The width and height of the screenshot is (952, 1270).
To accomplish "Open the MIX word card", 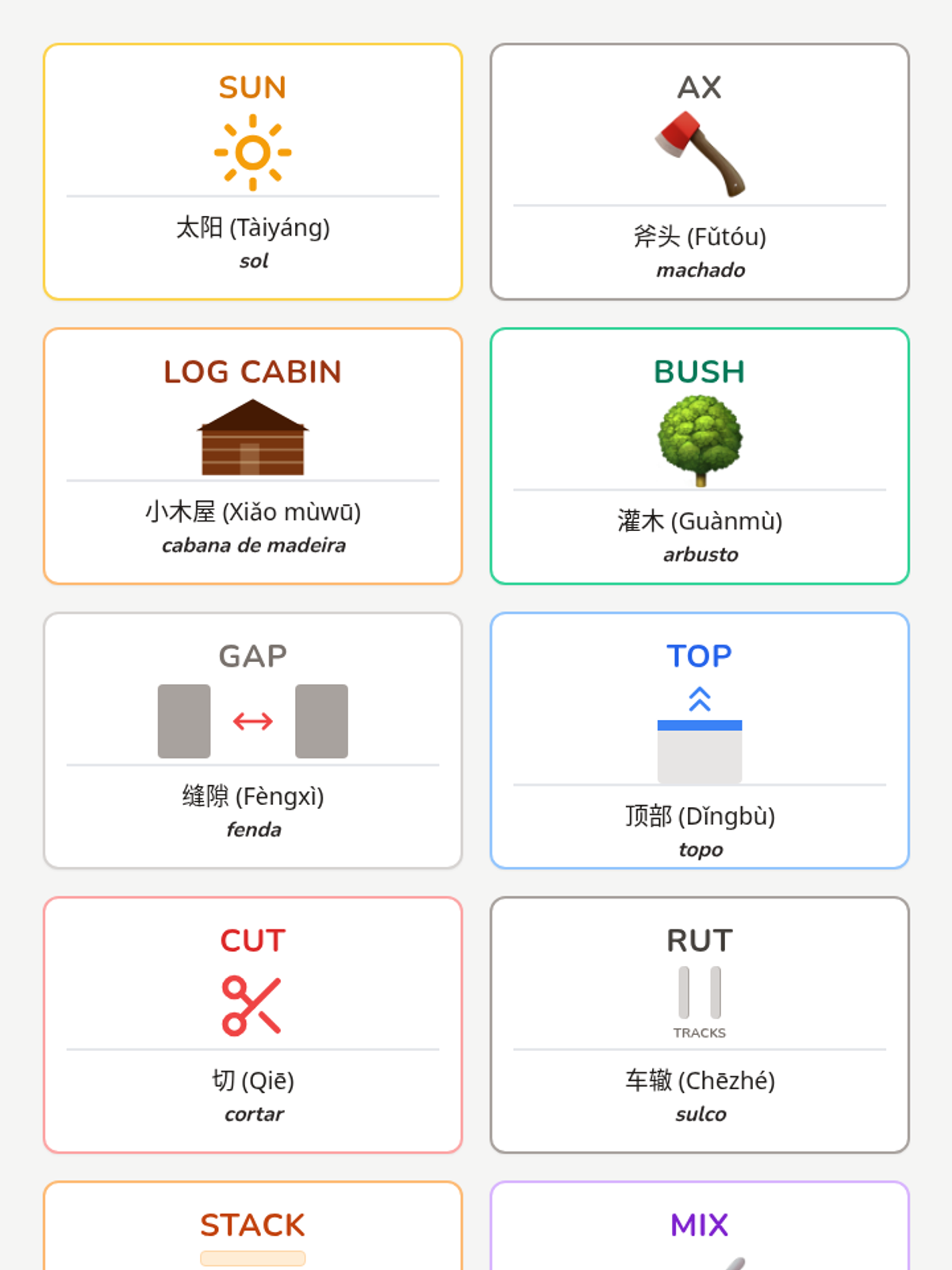I will pos(699,1227).
